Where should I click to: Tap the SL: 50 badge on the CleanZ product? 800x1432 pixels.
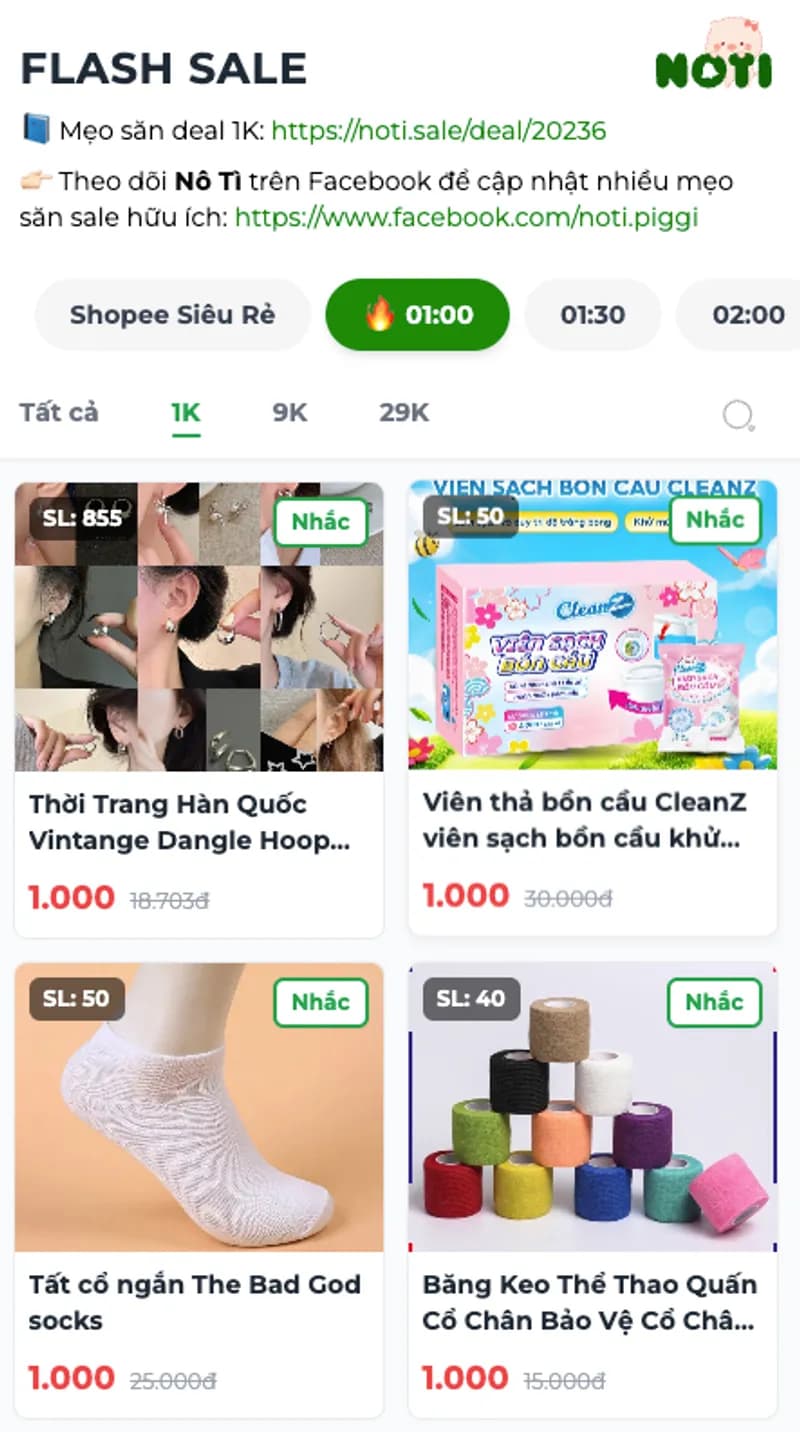pos(470,518)
